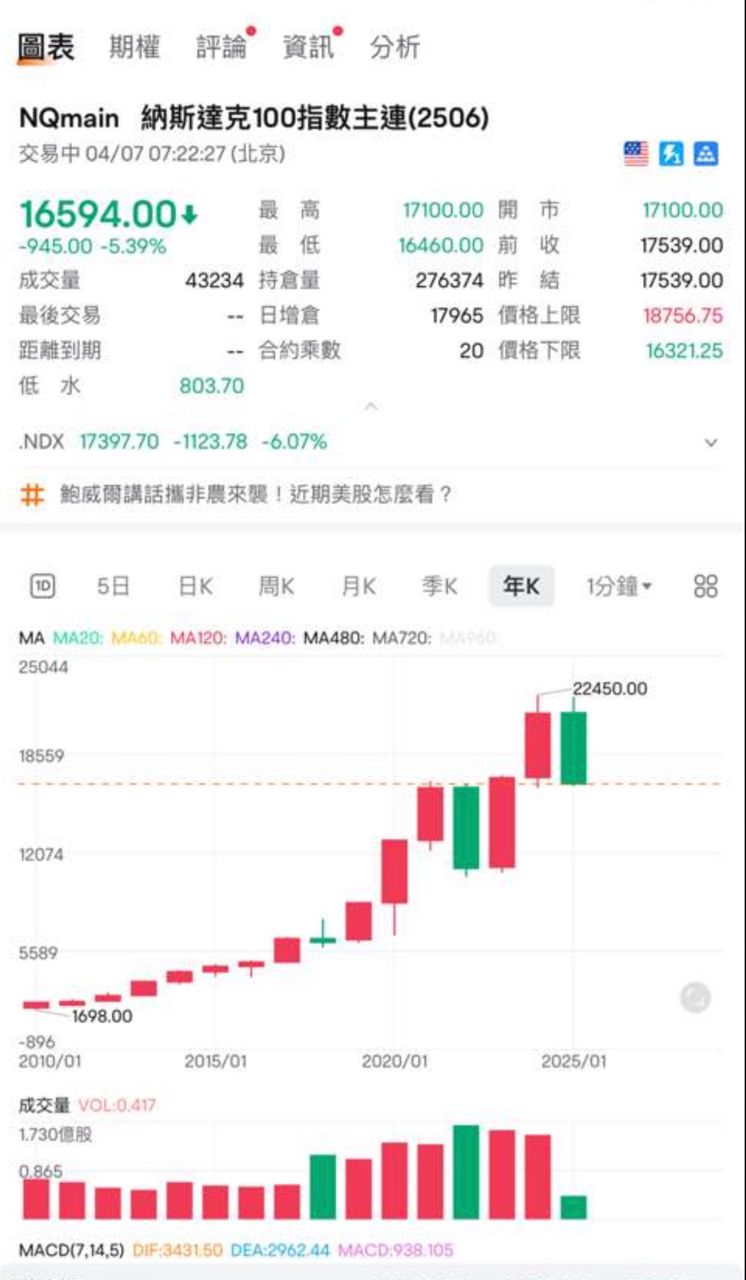Show the 周K weekly candlestick chart
The height and width of the screenshot is (1280, 746).
click(277, 586)
